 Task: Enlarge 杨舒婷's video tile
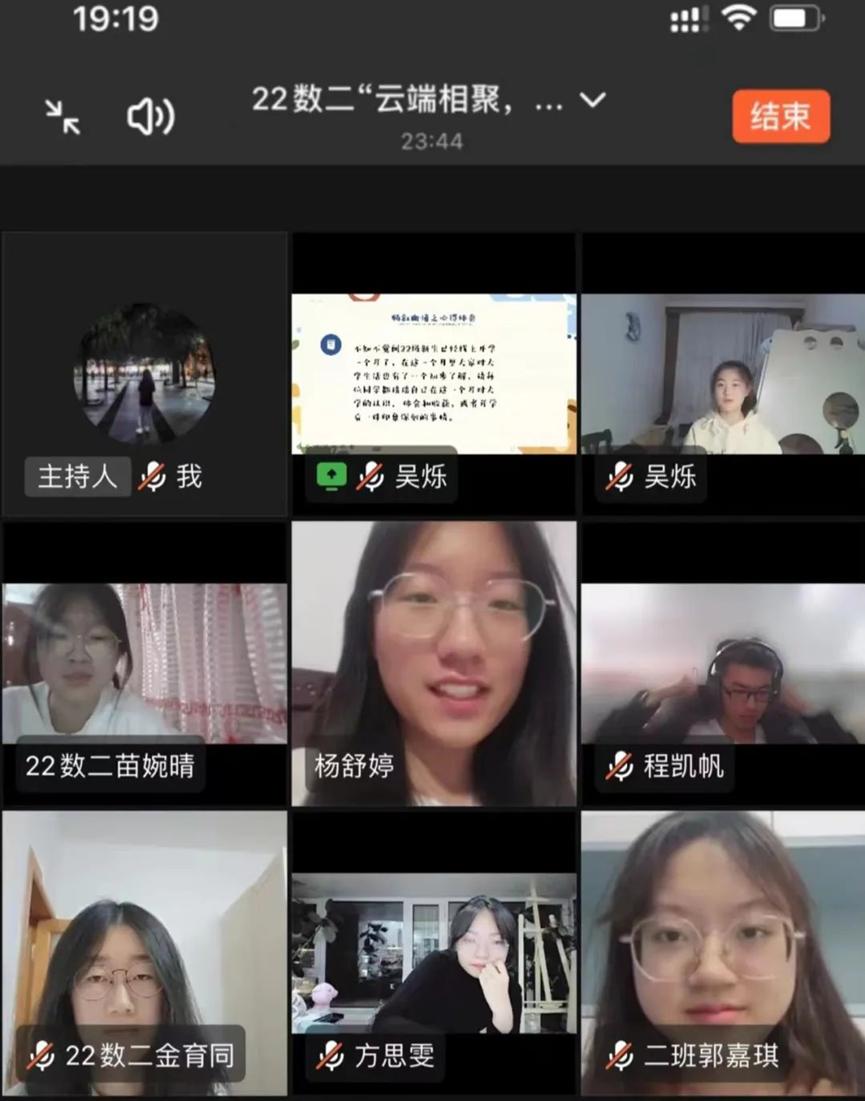[x=433, y=663]
